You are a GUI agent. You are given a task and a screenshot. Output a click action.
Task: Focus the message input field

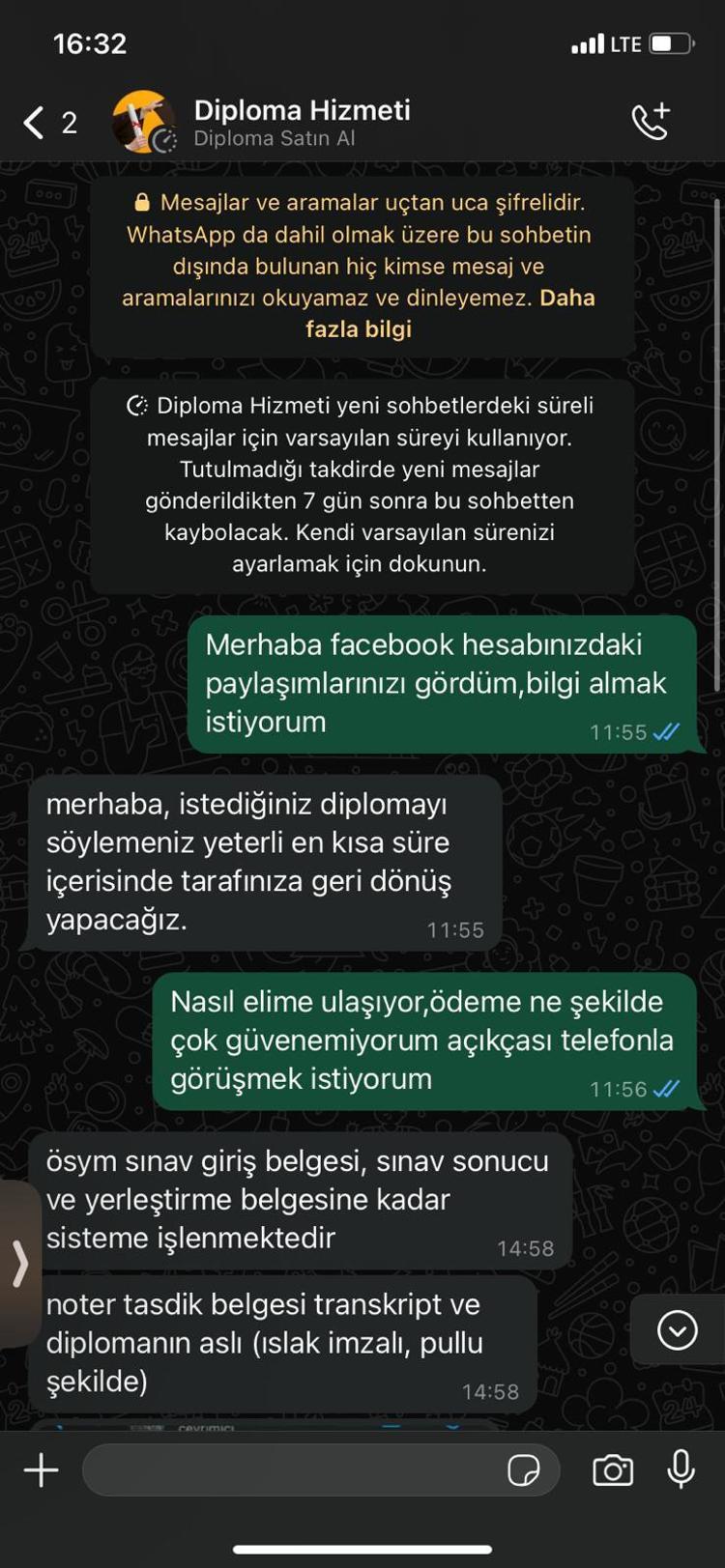tap(290, 1470)
